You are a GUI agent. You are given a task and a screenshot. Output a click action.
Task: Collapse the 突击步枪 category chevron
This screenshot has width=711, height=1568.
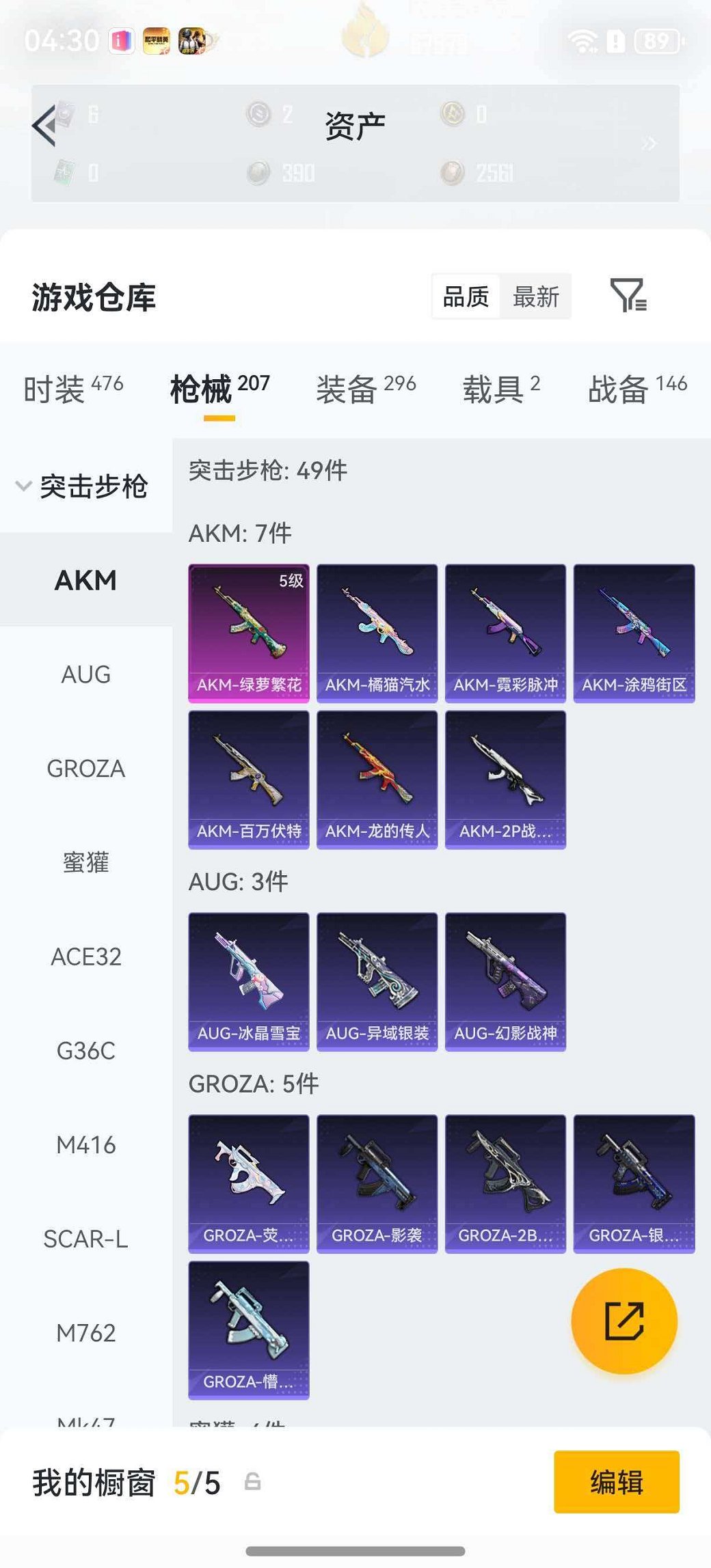(23, 486)
